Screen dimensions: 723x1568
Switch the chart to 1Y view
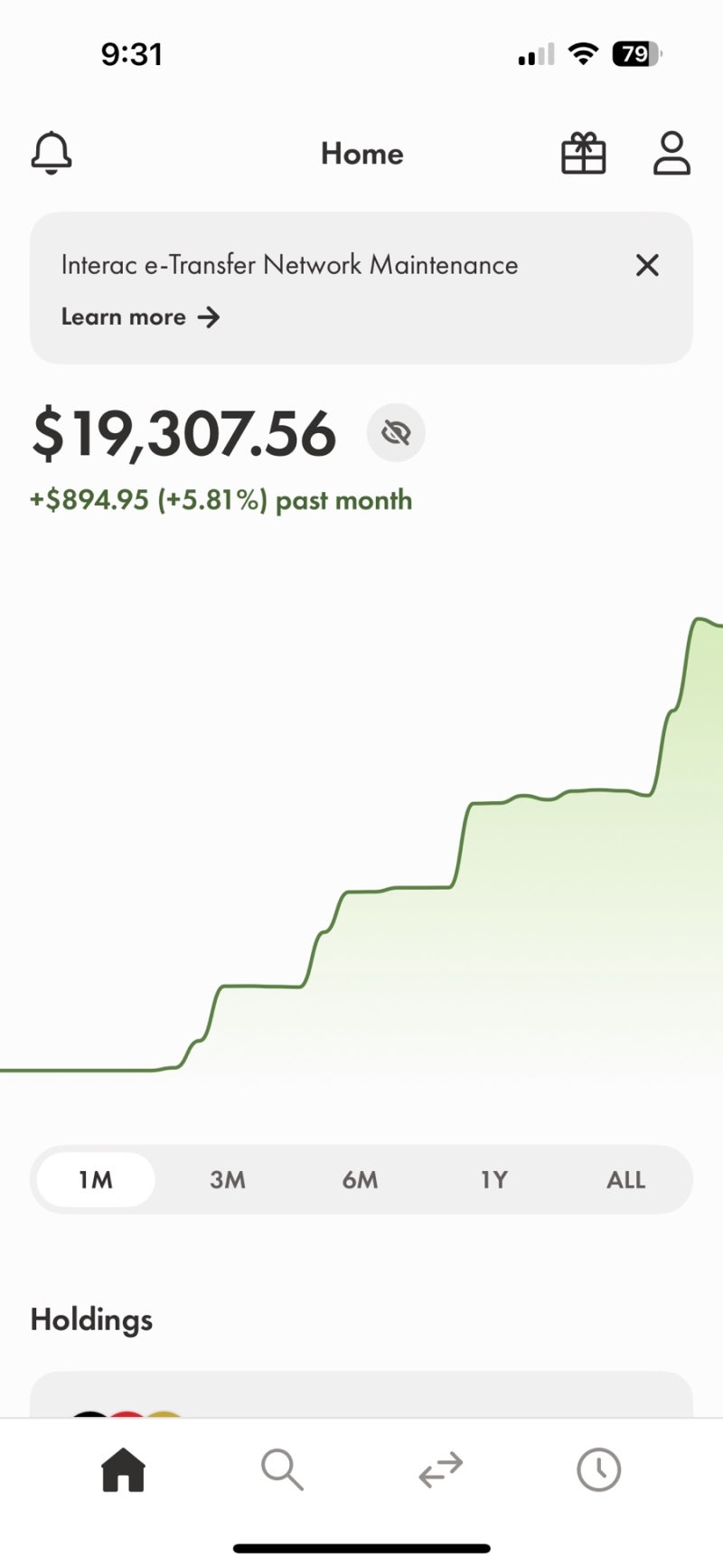click(x=493, y=1180)
